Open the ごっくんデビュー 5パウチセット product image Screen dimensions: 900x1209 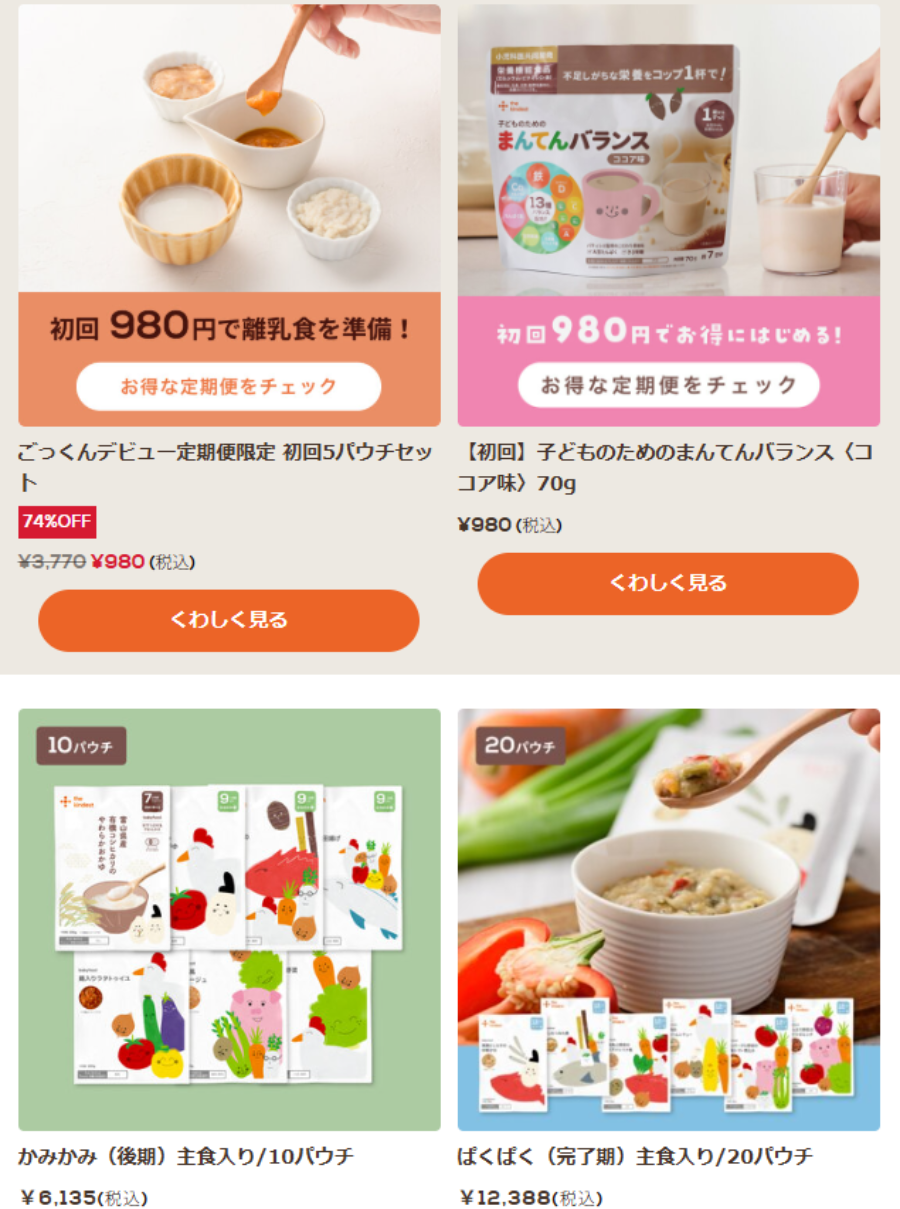point(229,215)
